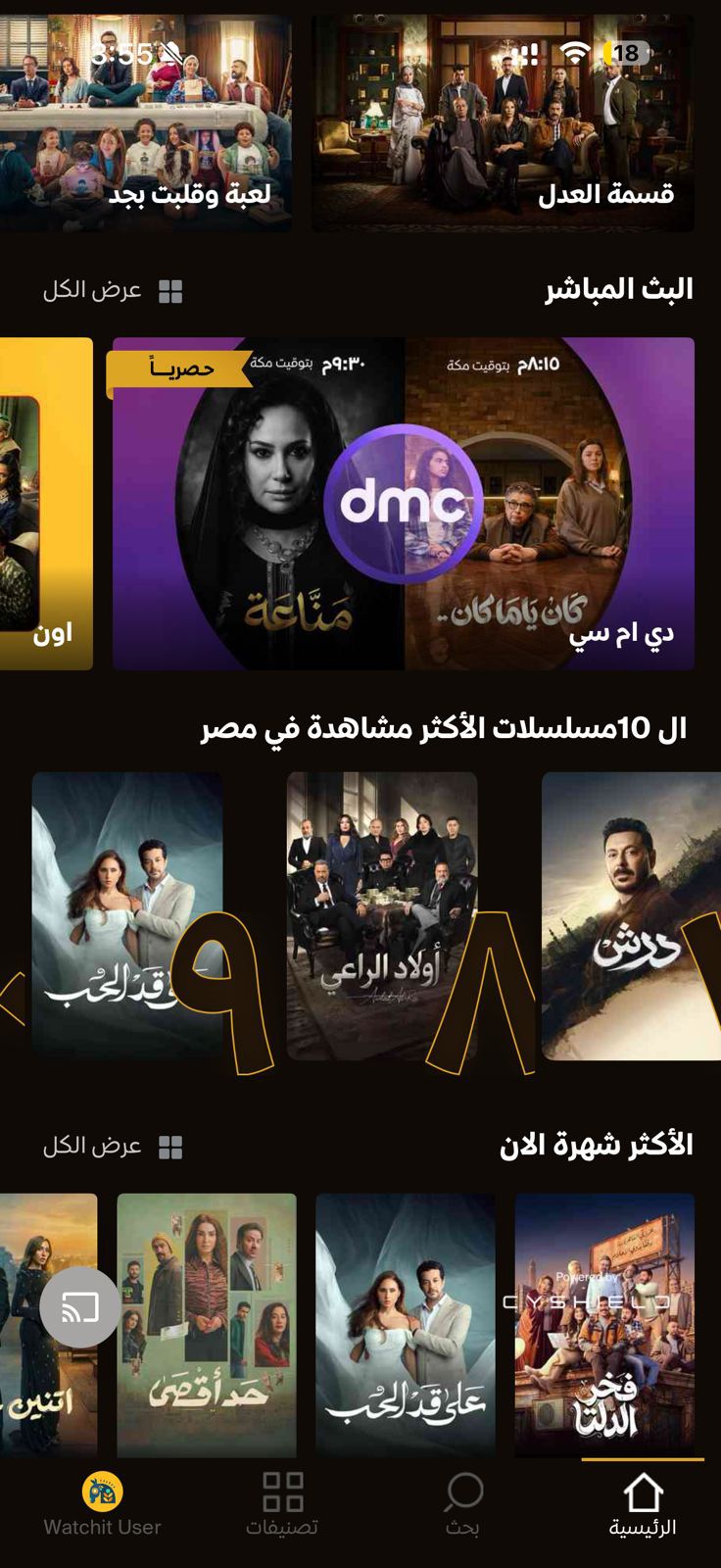
Task: Go to the تصنيفات categories tab
Action: [x=282, y=1506]
